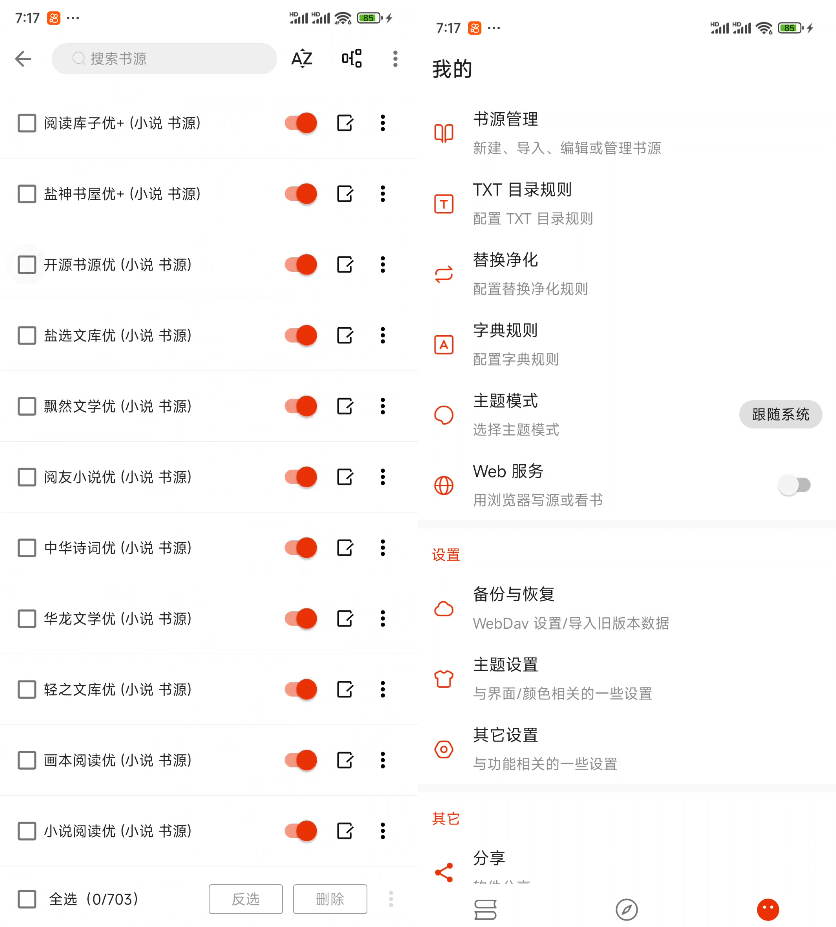Enable the Web 服务 switch
836x927 pixels.
click(795, 483)
